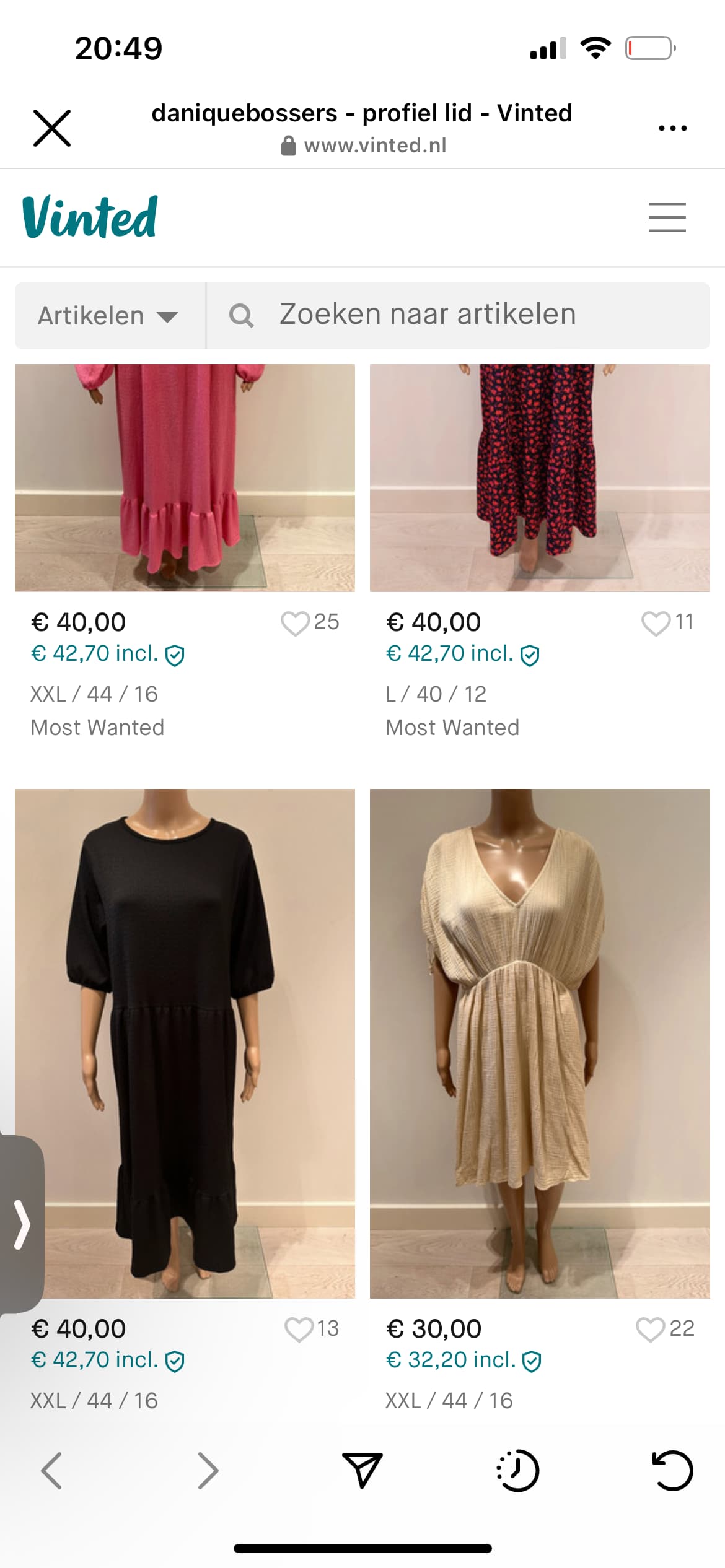Open the red floral dress listing
The image size is (725, 1568).
pyautogui.click(x=540, y=477)
